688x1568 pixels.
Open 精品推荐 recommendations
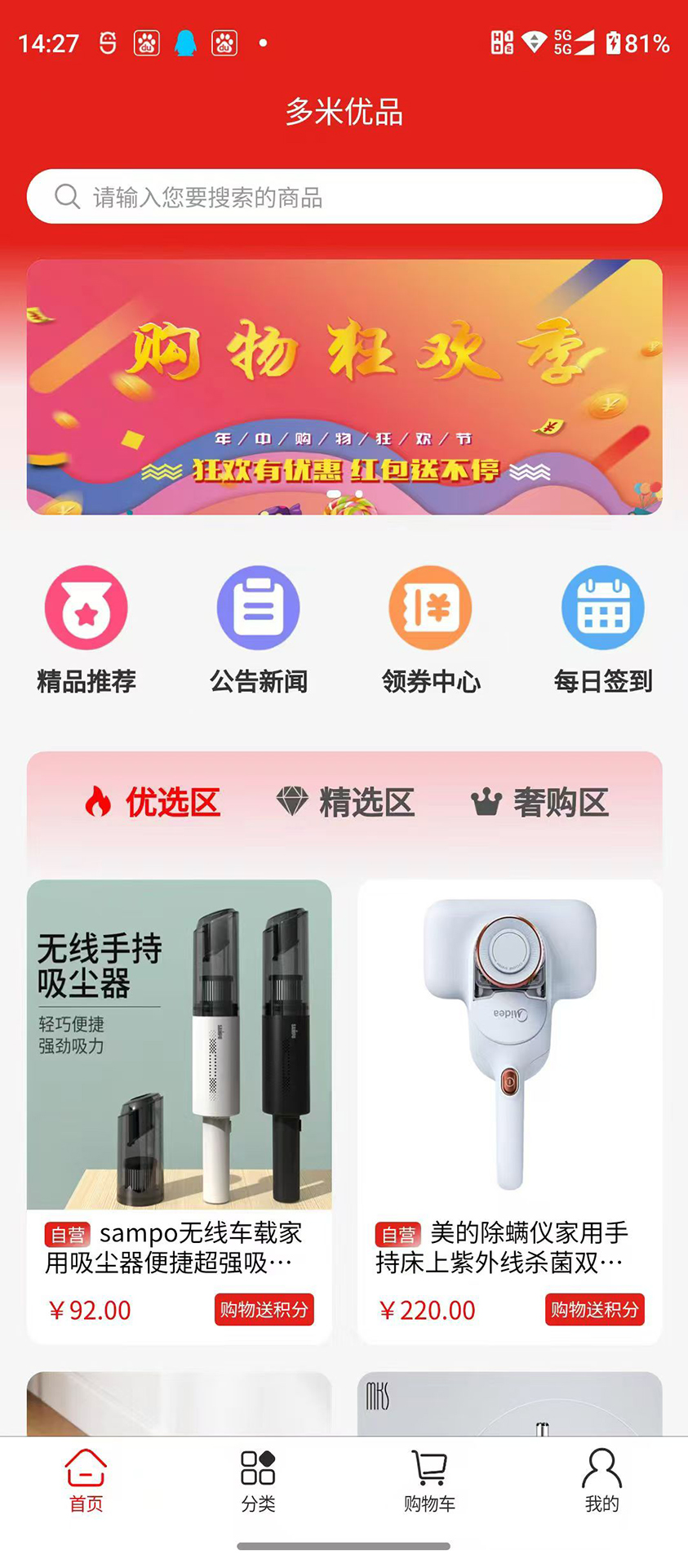(x=87, y=630)
